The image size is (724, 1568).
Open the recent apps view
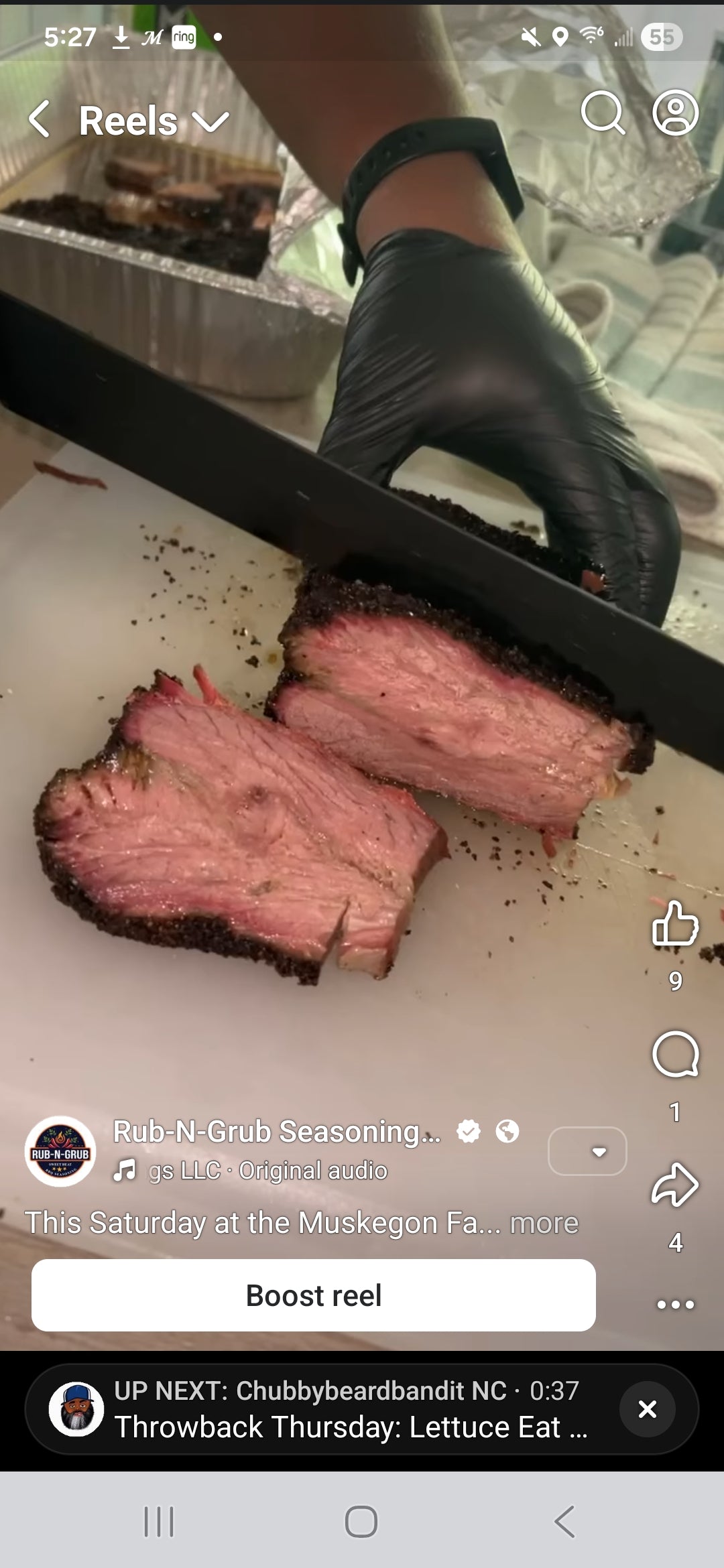coord(159,1522)
